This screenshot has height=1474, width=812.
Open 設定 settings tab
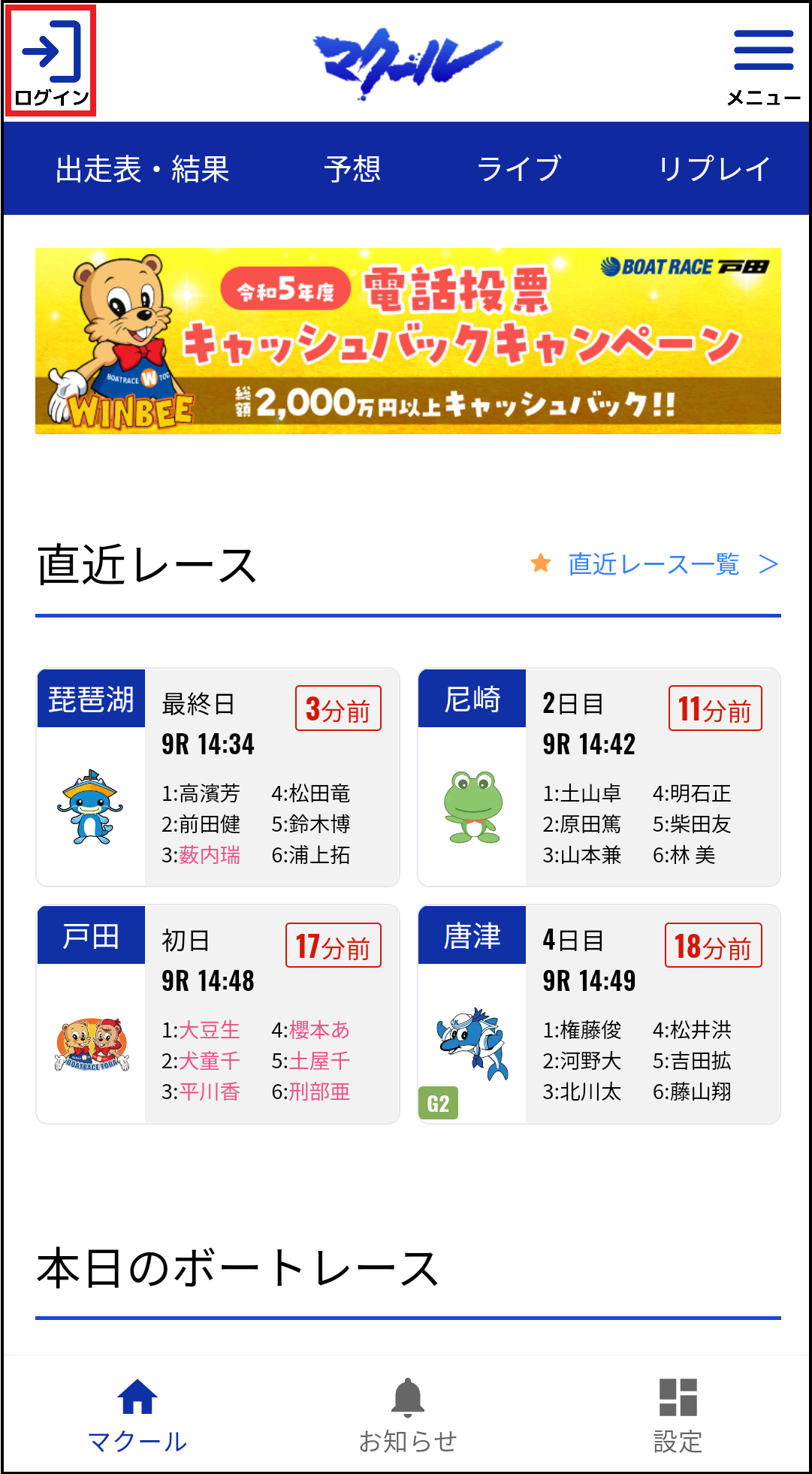pos(678,1415)
